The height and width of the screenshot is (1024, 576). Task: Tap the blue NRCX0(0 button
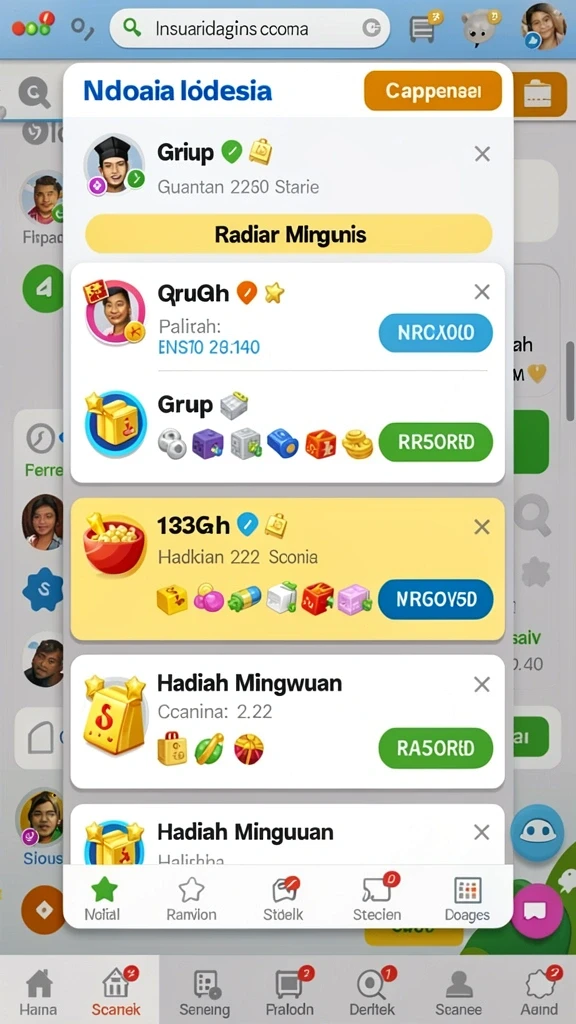(436, 333)
